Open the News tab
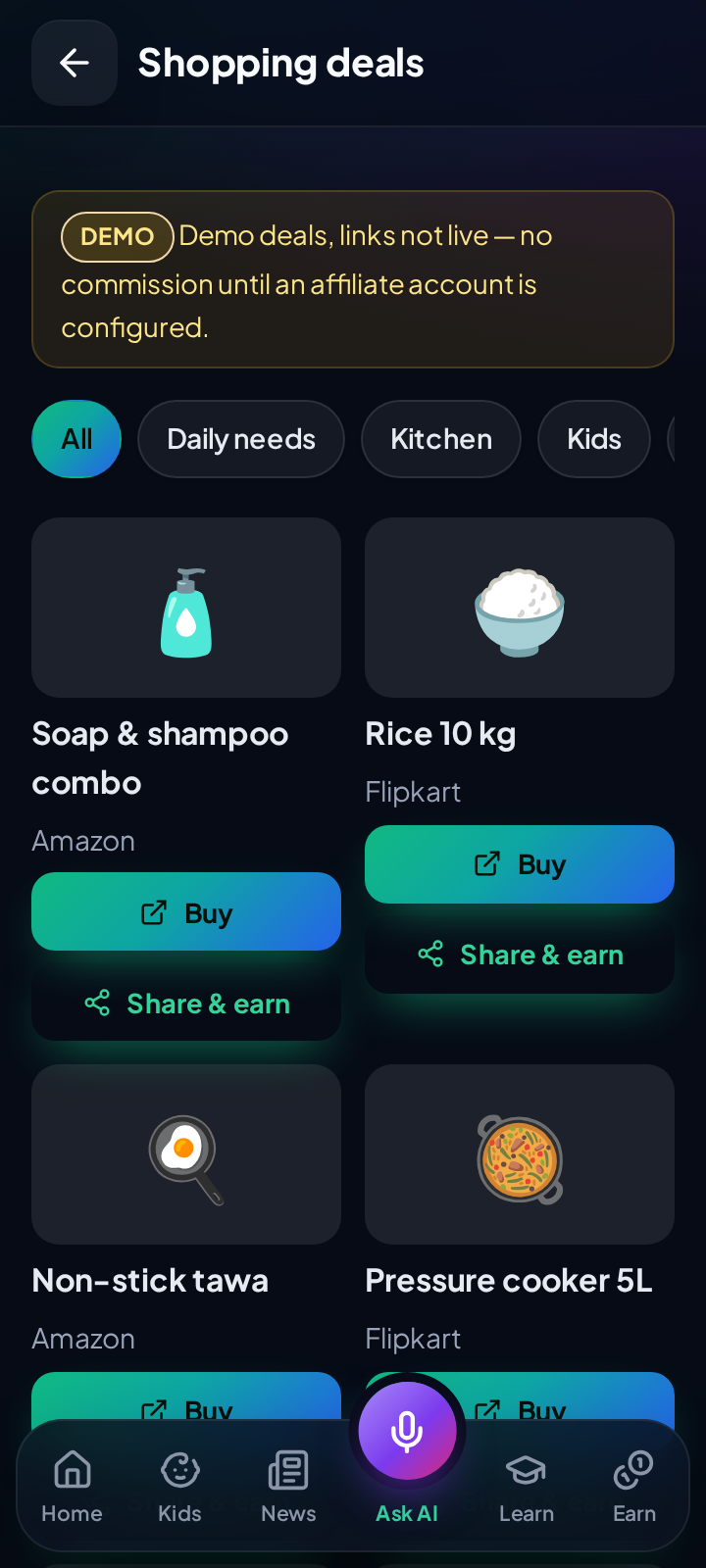Screen dimensions: 706x1568 coord(288,1487)
